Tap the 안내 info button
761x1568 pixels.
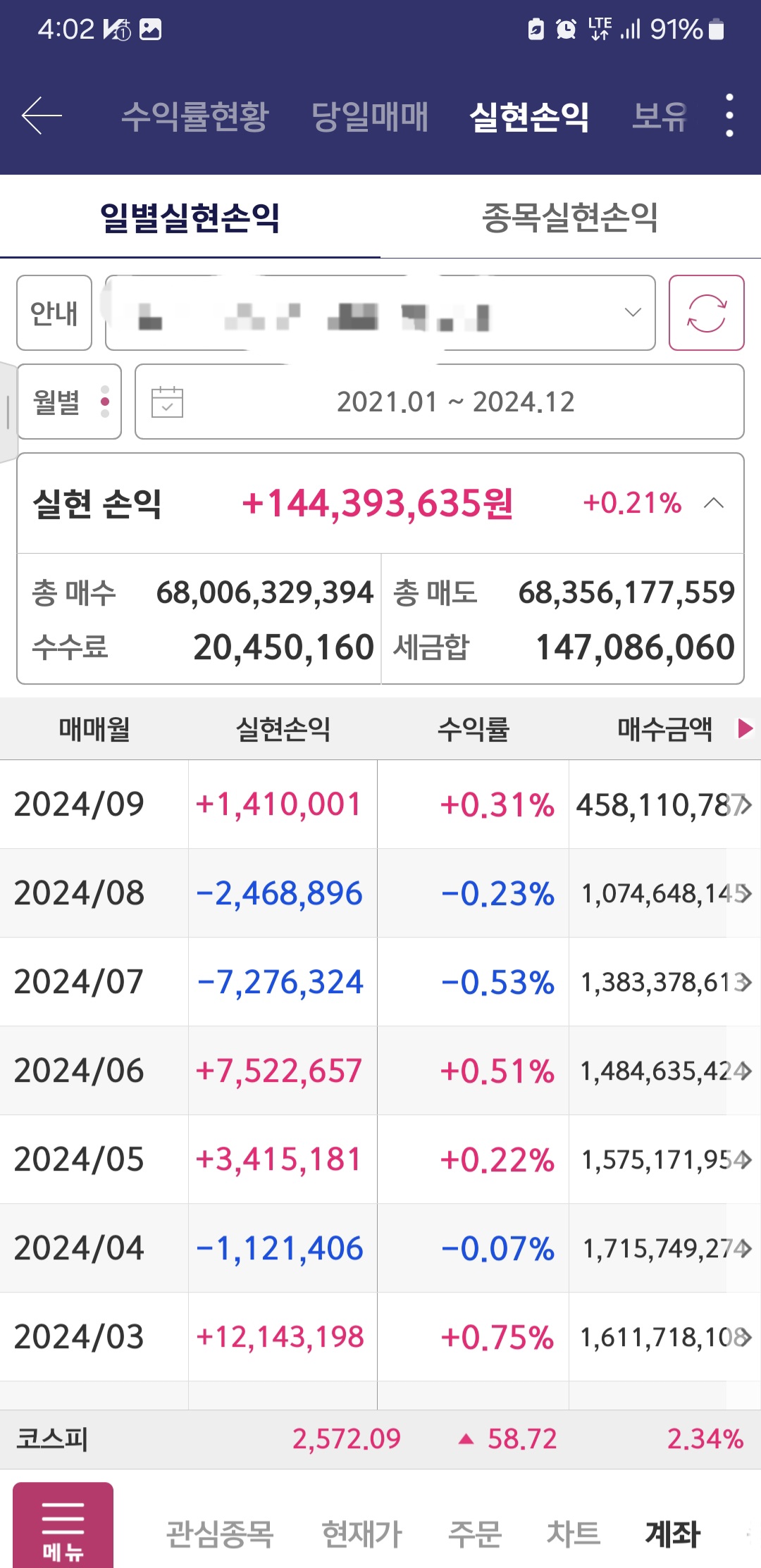point(54,313)
